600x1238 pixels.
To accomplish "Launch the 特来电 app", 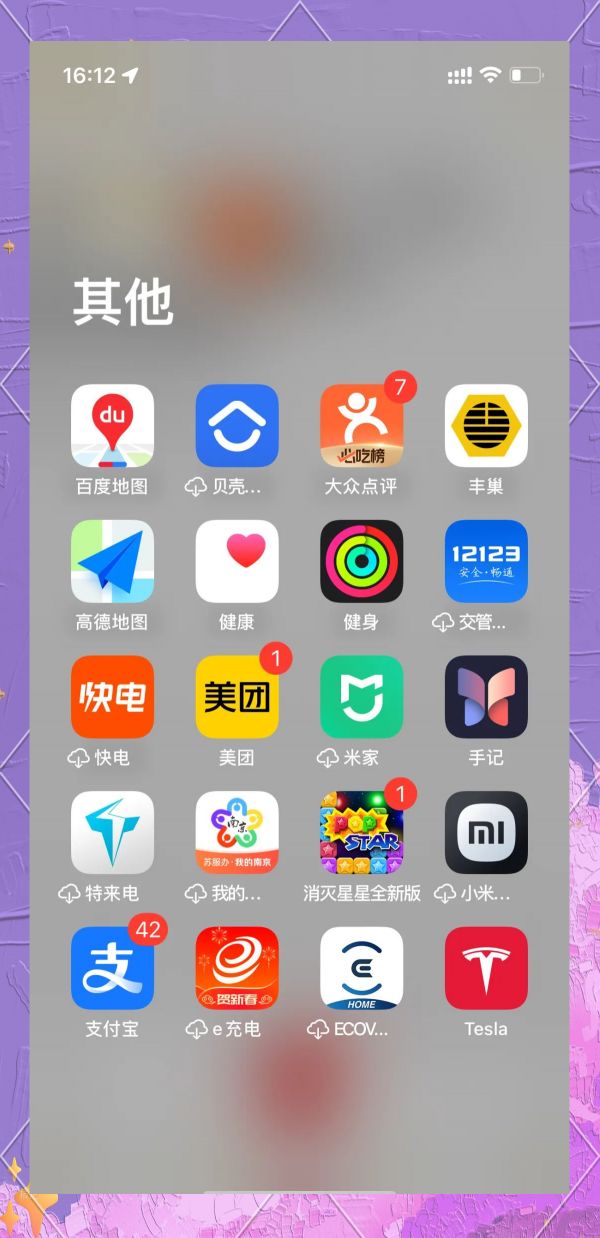I will point(112,832).
